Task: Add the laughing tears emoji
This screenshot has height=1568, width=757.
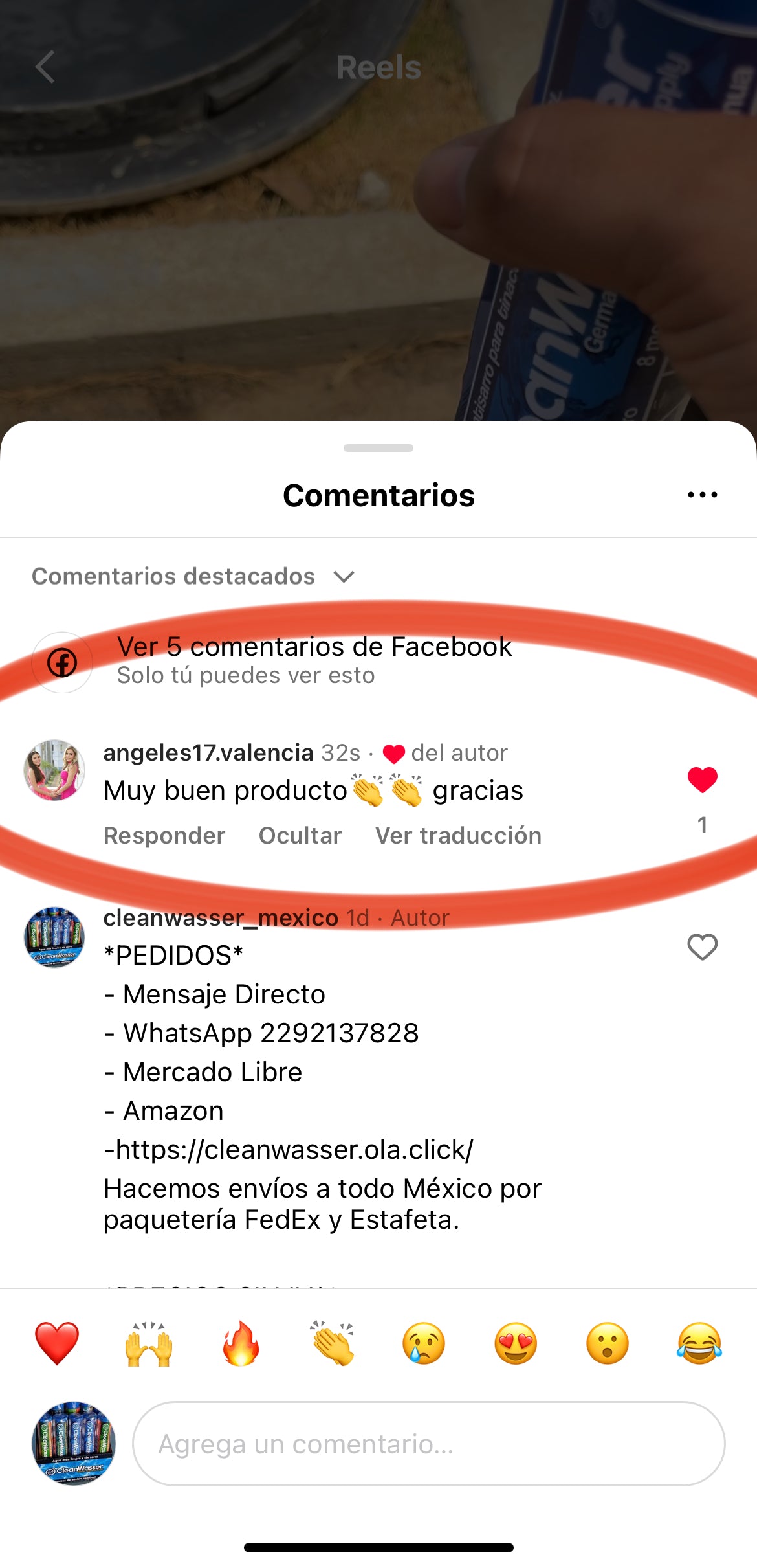Action: click(699, 1343)
